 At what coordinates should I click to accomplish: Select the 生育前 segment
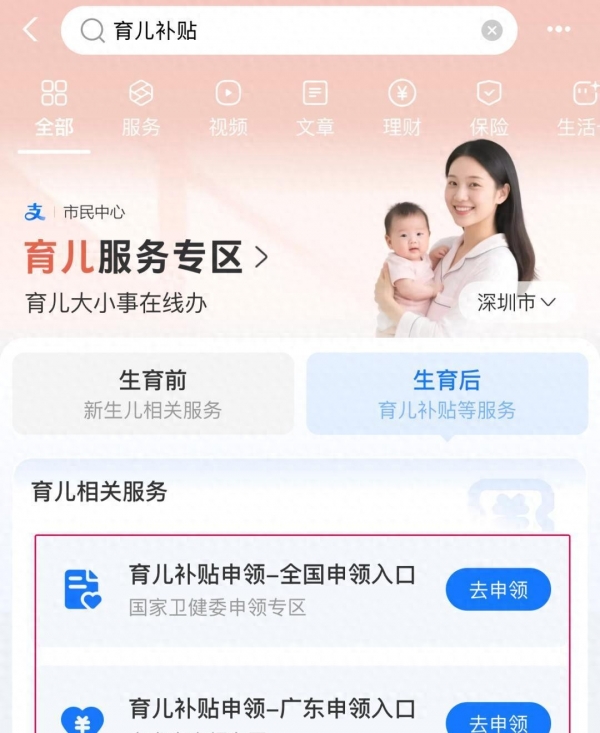coord(153,393)
